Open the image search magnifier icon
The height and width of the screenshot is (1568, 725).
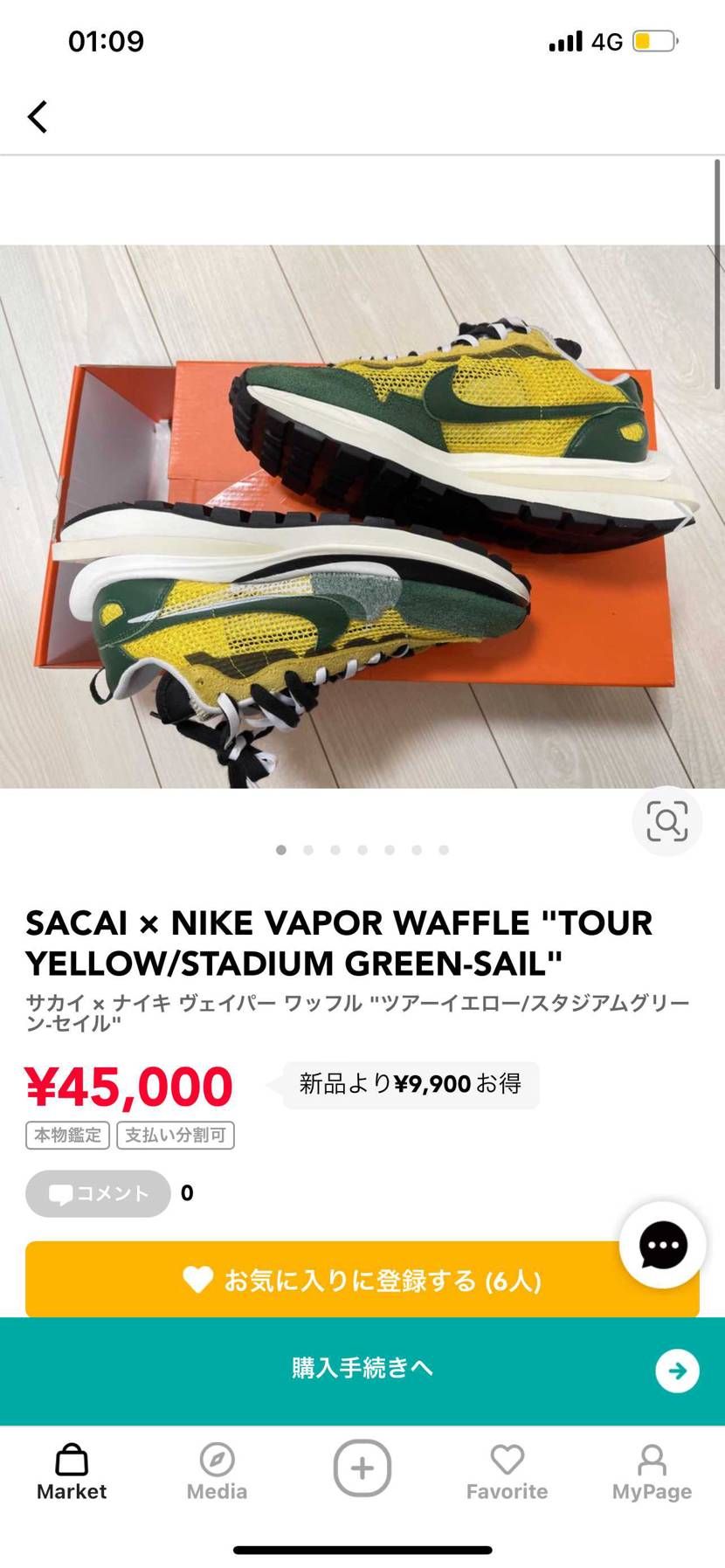[666, 822]
